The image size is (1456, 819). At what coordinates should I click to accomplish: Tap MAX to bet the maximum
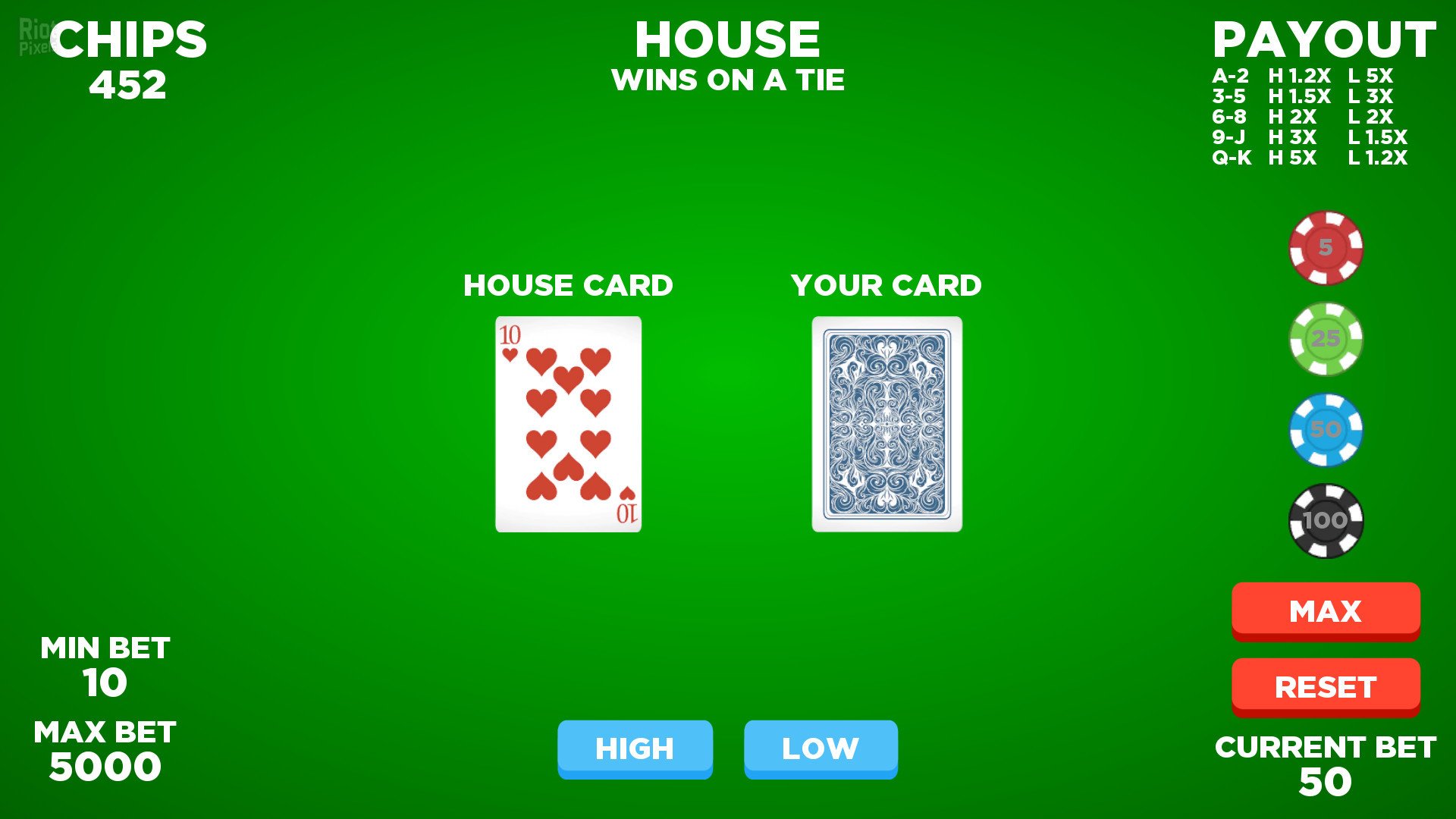(x=1326, y=610)
